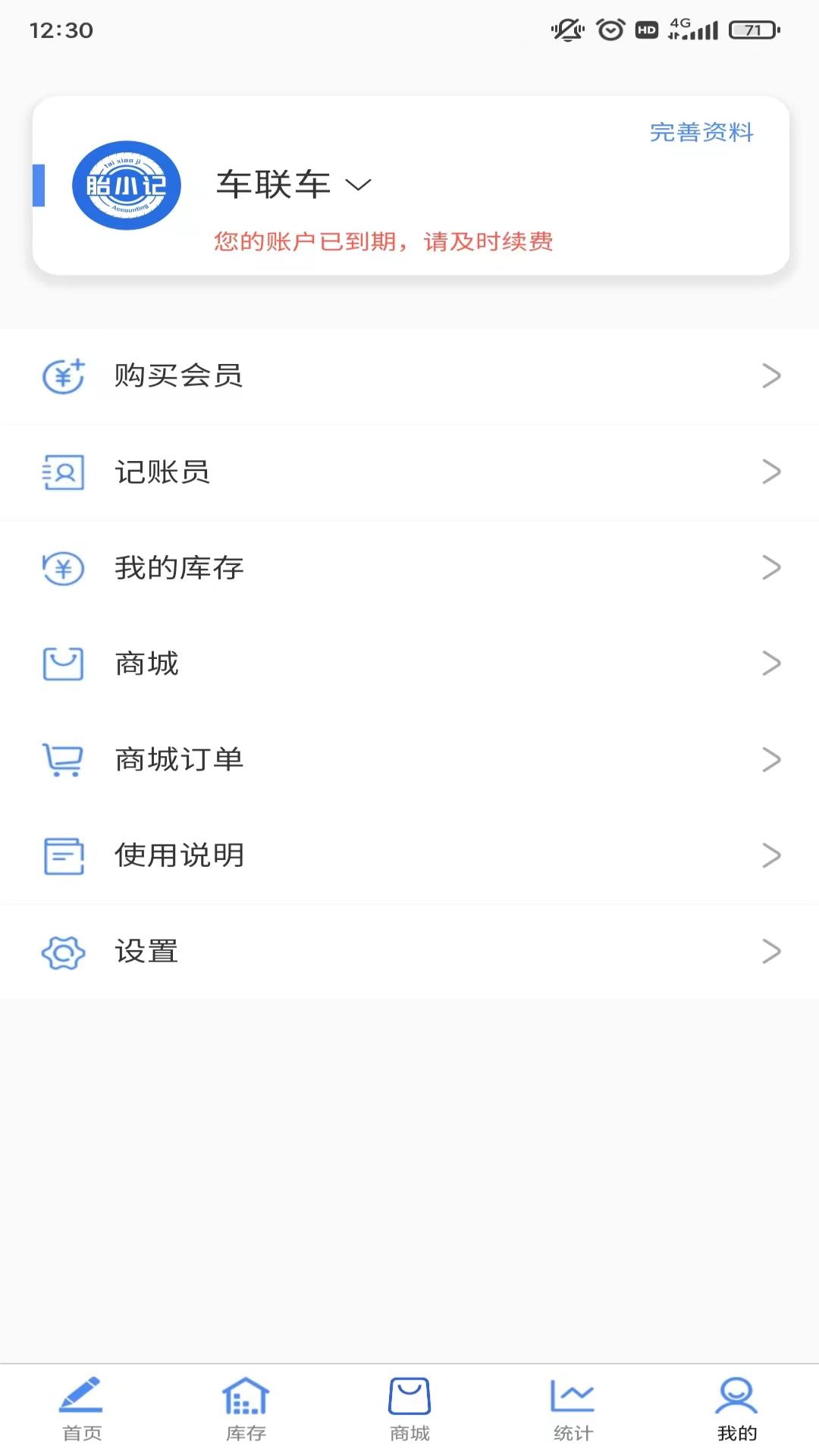Image resolution: width=819 pixels, height=1456 pixels.
Task: Click the 设置 gear icon
Action: click(x=64, y=952)
